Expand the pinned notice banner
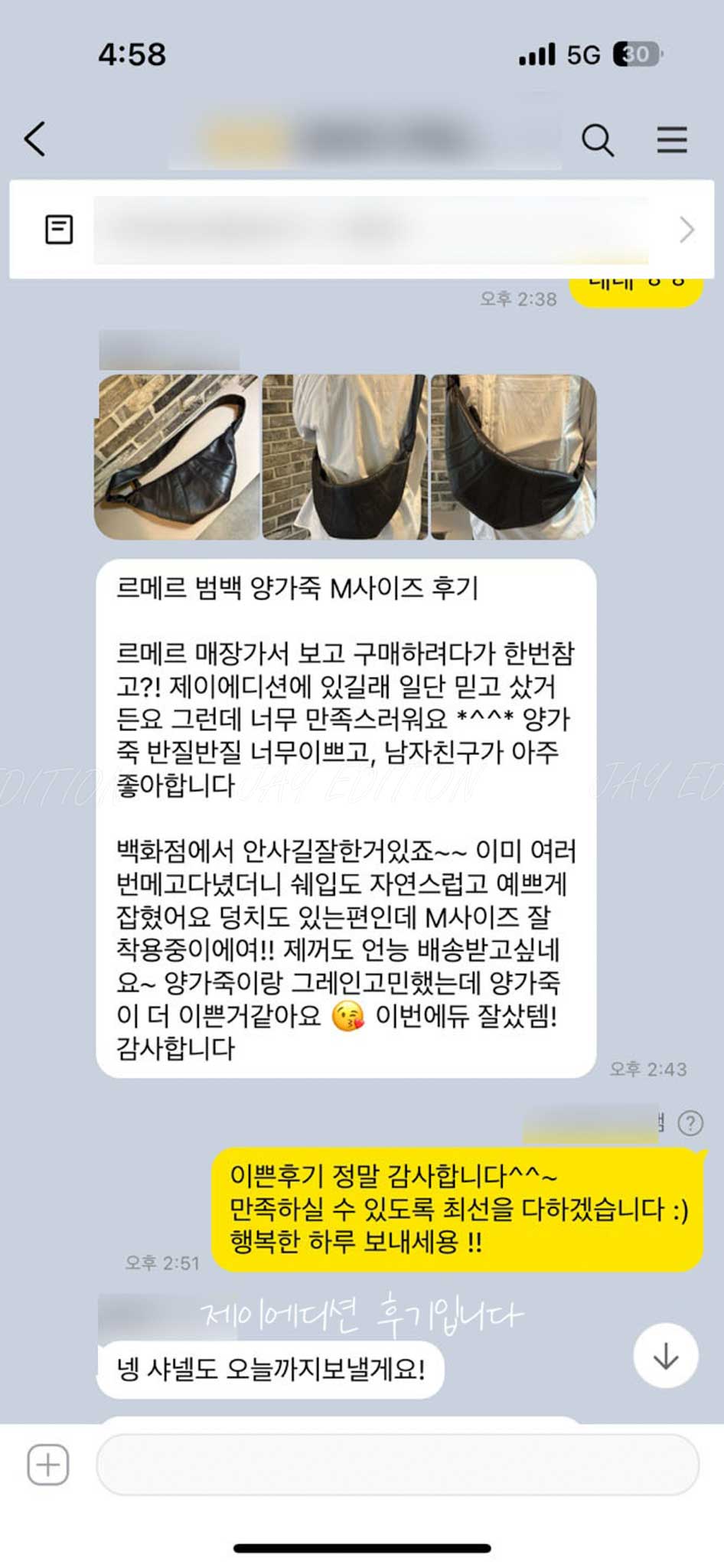The height and width of the screenshot is (1568, 724). [686, 230]
